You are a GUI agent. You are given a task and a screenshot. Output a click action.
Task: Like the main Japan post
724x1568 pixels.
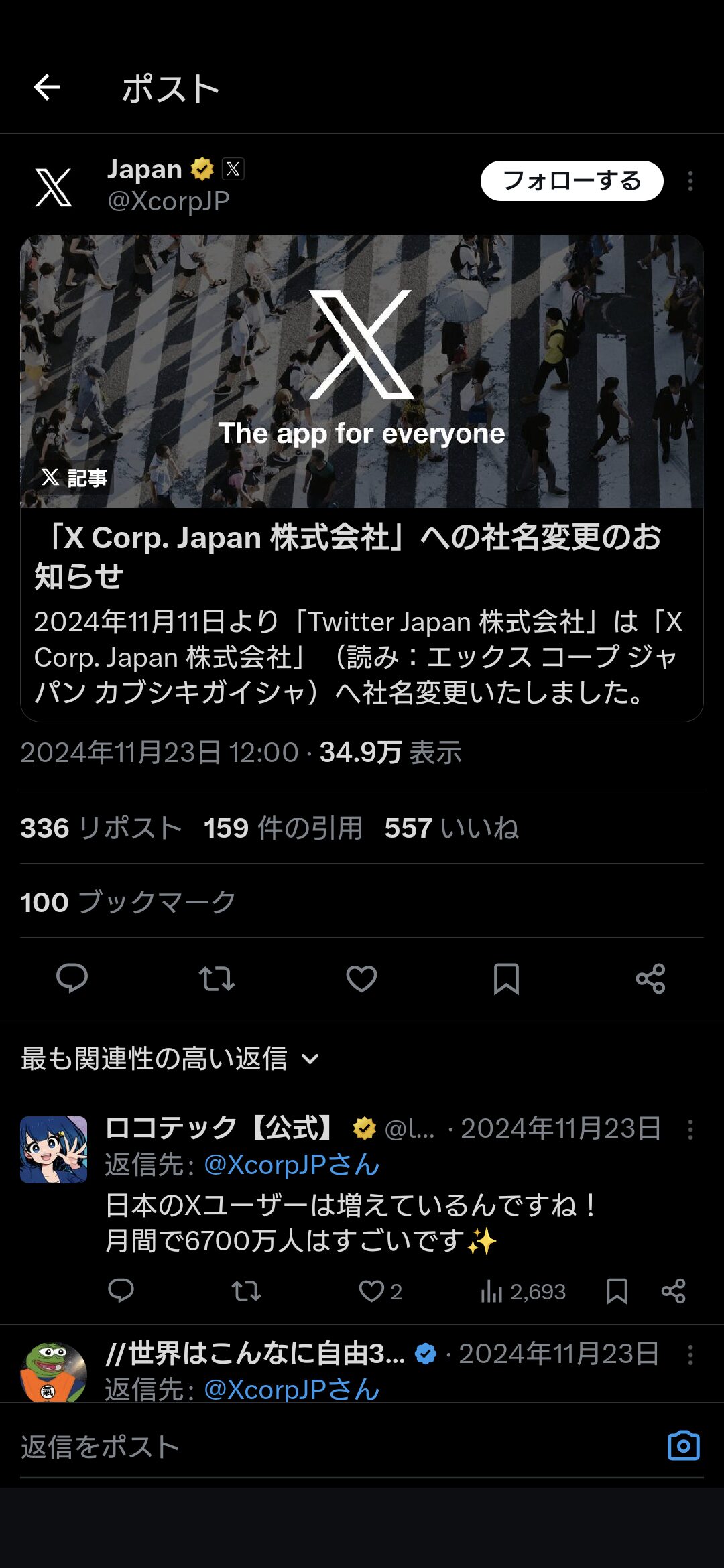click(x=361, y=978)
